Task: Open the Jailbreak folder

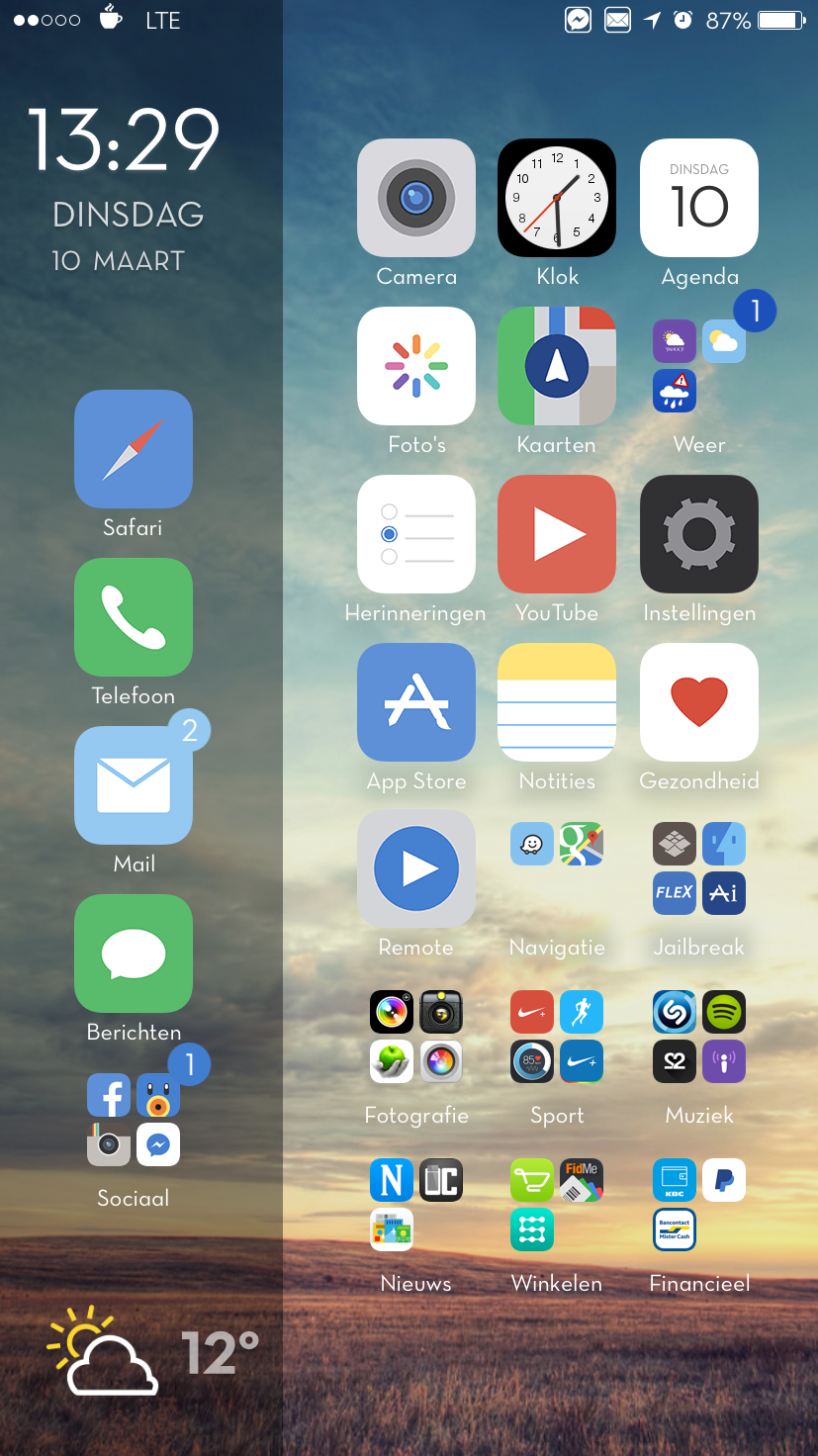Action: (x=699, y=868)
